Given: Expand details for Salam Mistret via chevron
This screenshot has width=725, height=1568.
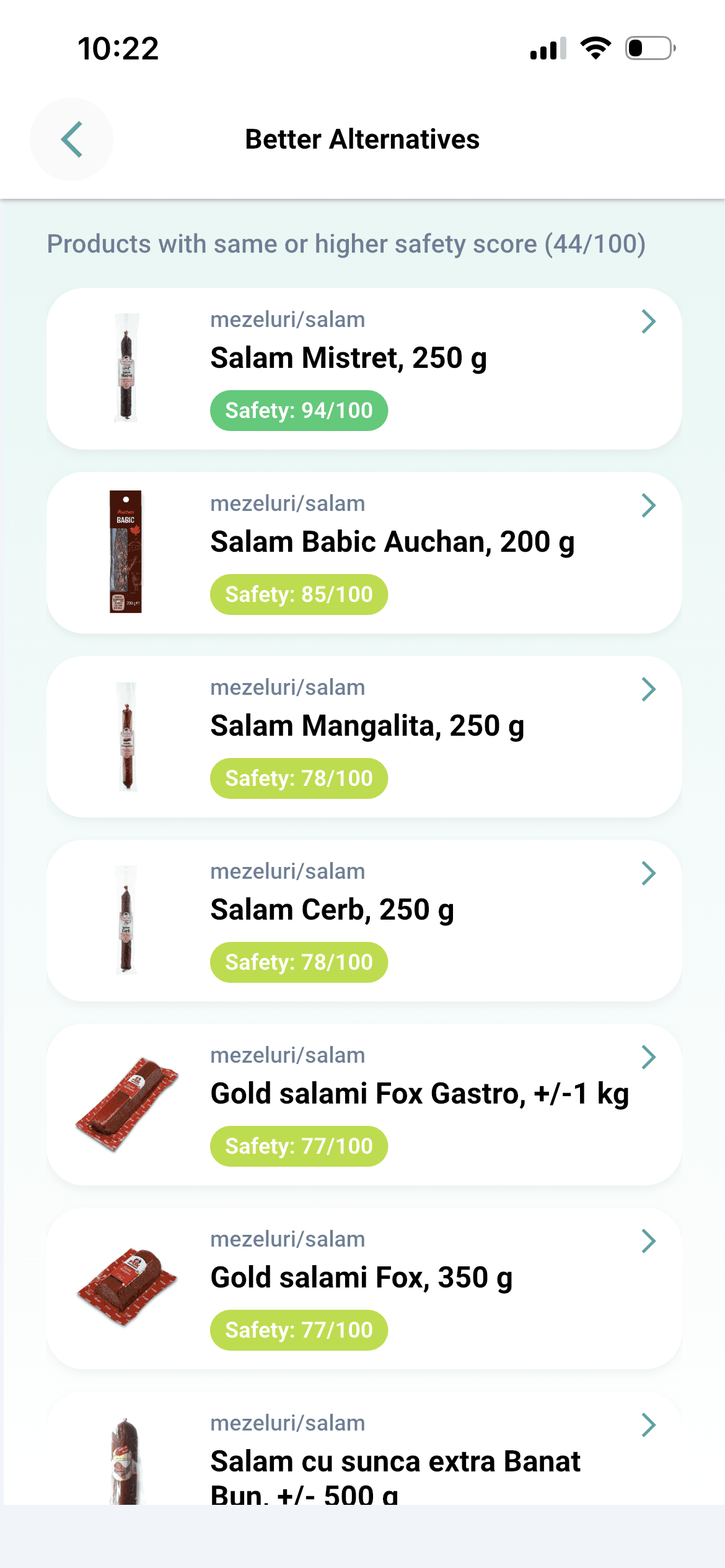Looking at the screenshot, I should pos(648,321).
